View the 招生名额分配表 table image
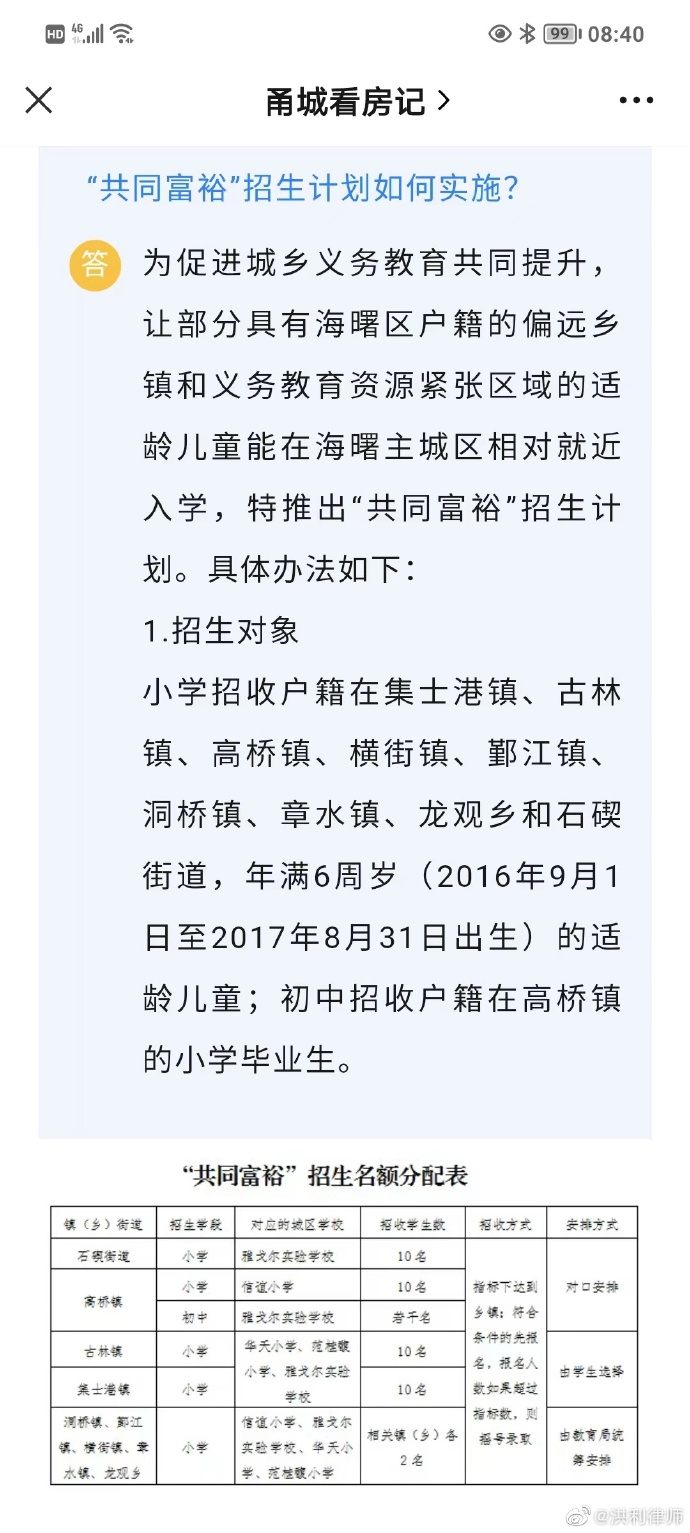 pos(345,1325)
